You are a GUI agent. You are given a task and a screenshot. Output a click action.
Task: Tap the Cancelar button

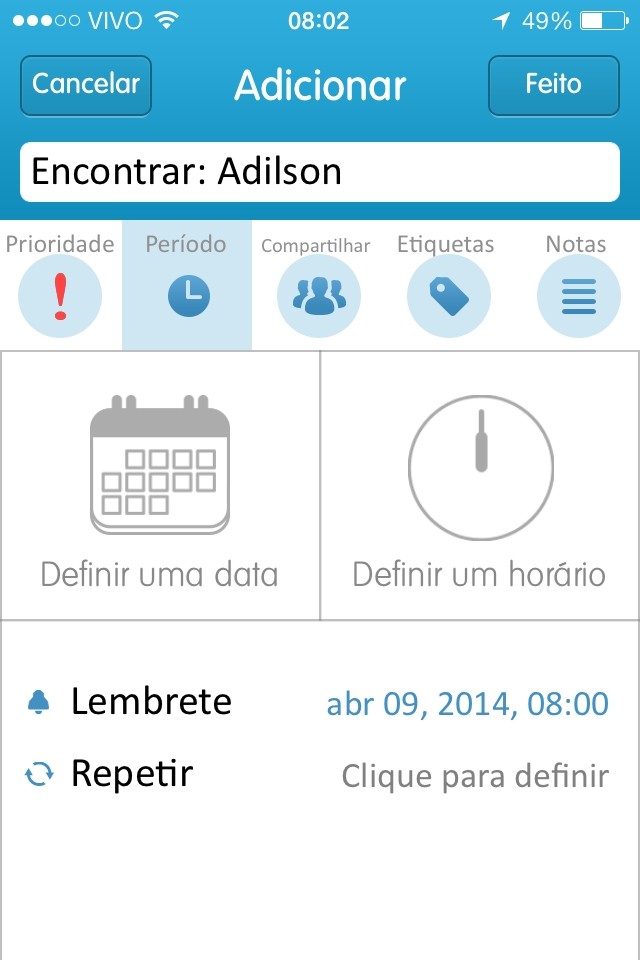pyautogui.click(x=86, y=85)
